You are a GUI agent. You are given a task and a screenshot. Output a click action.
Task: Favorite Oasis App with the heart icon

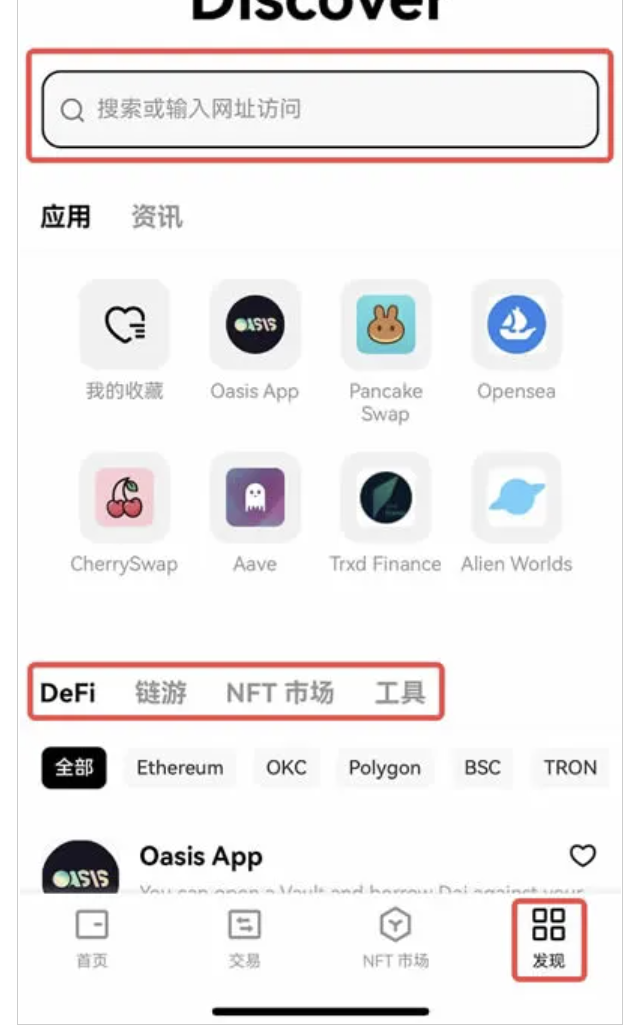pyautogui.click(x=583, y=856)
